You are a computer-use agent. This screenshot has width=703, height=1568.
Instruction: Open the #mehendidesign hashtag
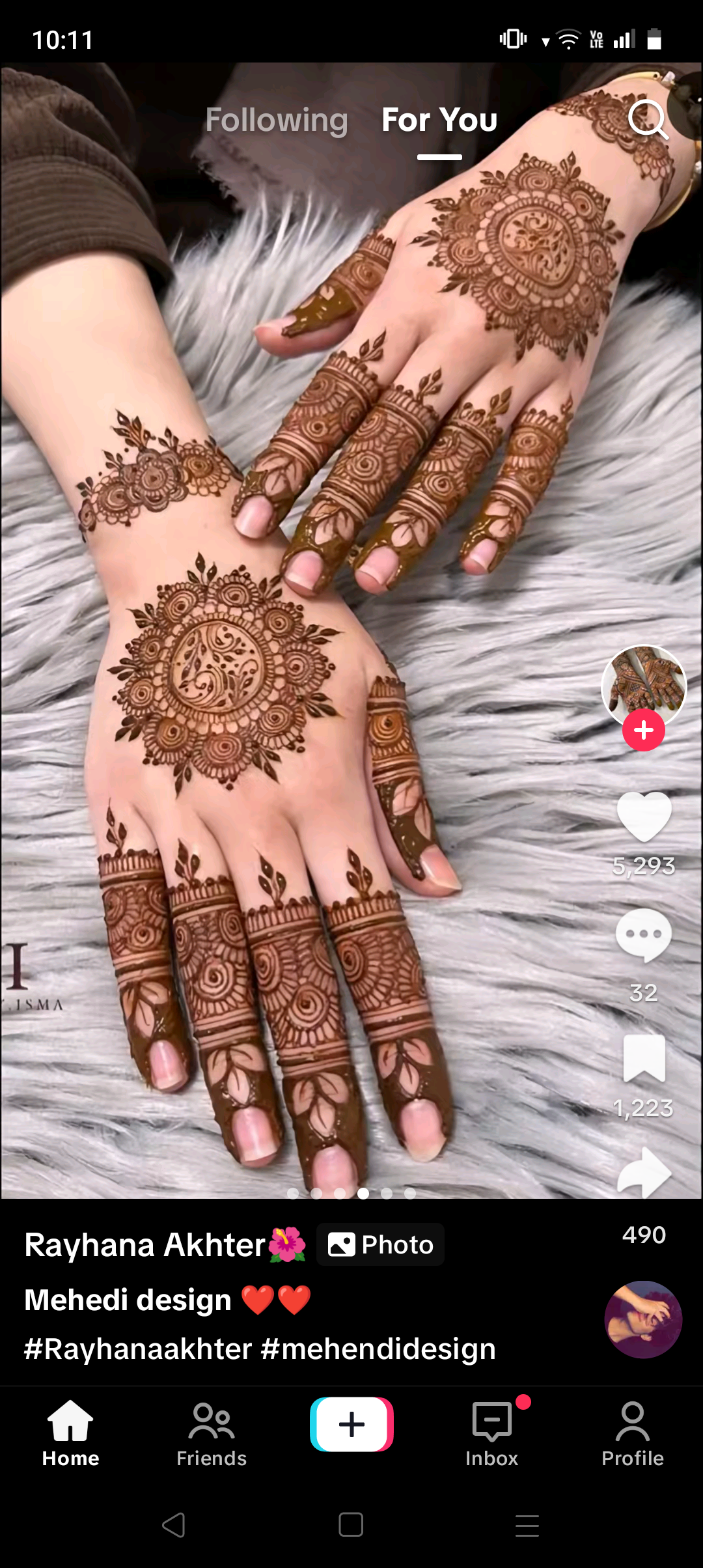pyautogui.click(x=378, y=1349)
